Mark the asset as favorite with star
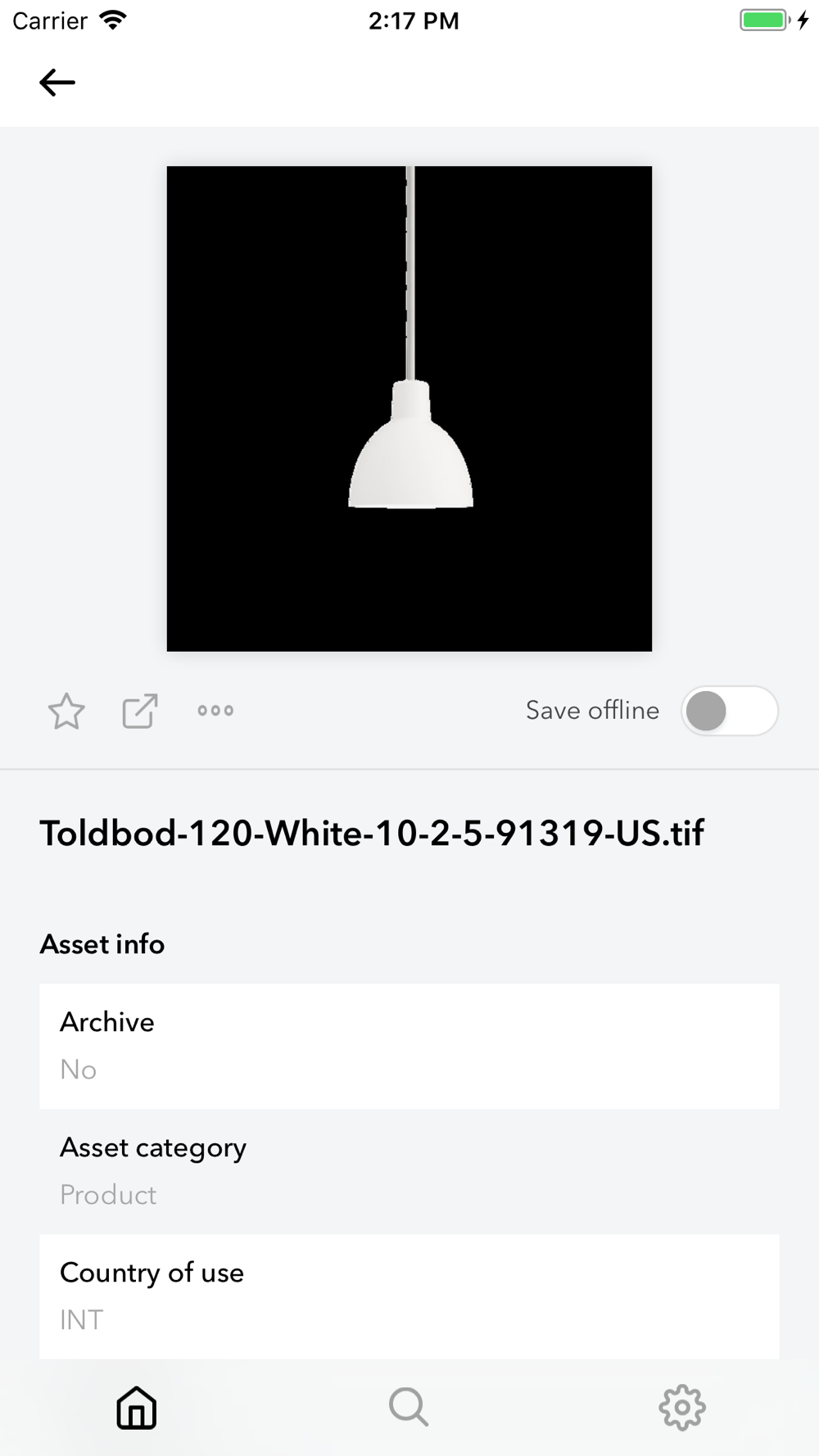 66,711
